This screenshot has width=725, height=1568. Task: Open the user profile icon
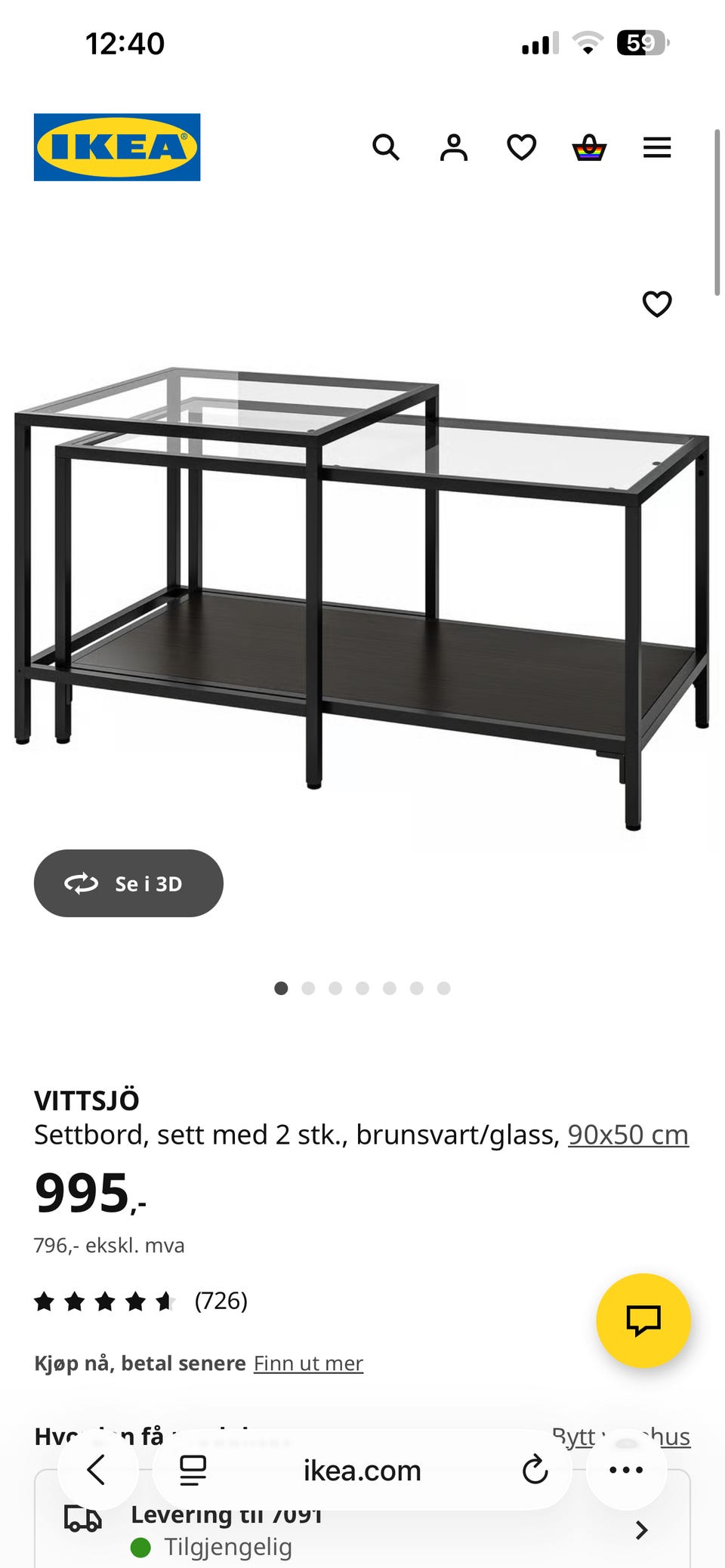tap(454, 147)
